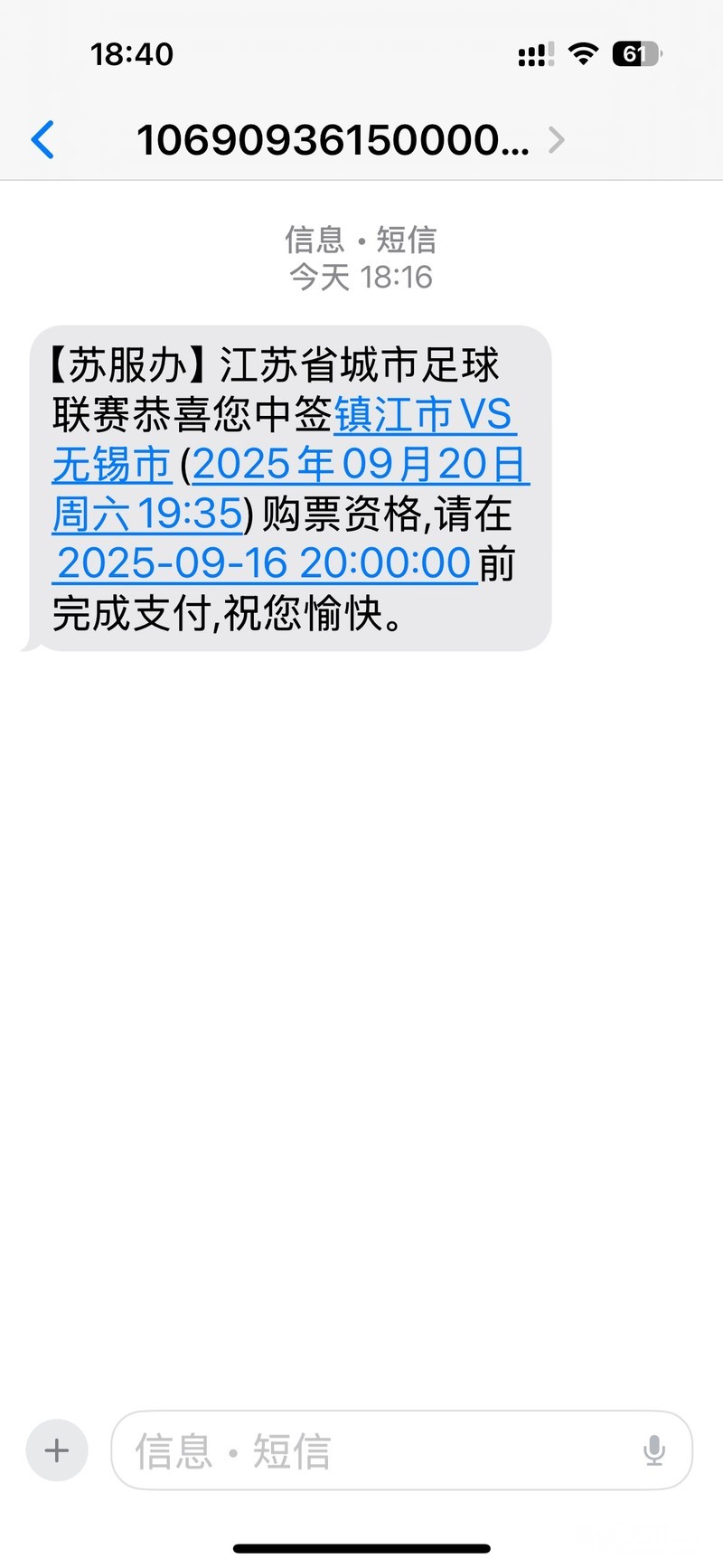Start voice dictation with the microphone

(654, 1450)
